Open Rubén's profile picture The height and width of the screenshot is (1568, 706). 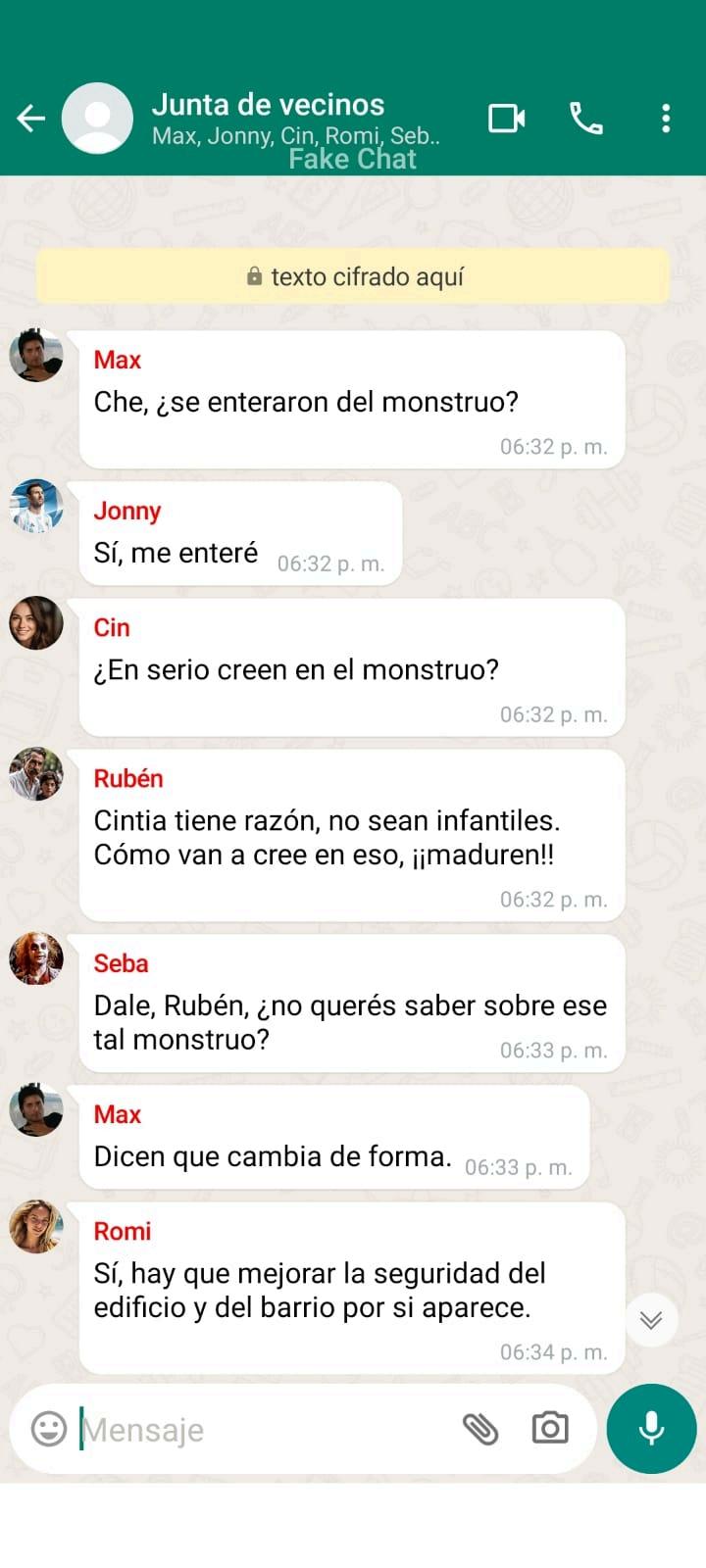click(x=36, y=774)
